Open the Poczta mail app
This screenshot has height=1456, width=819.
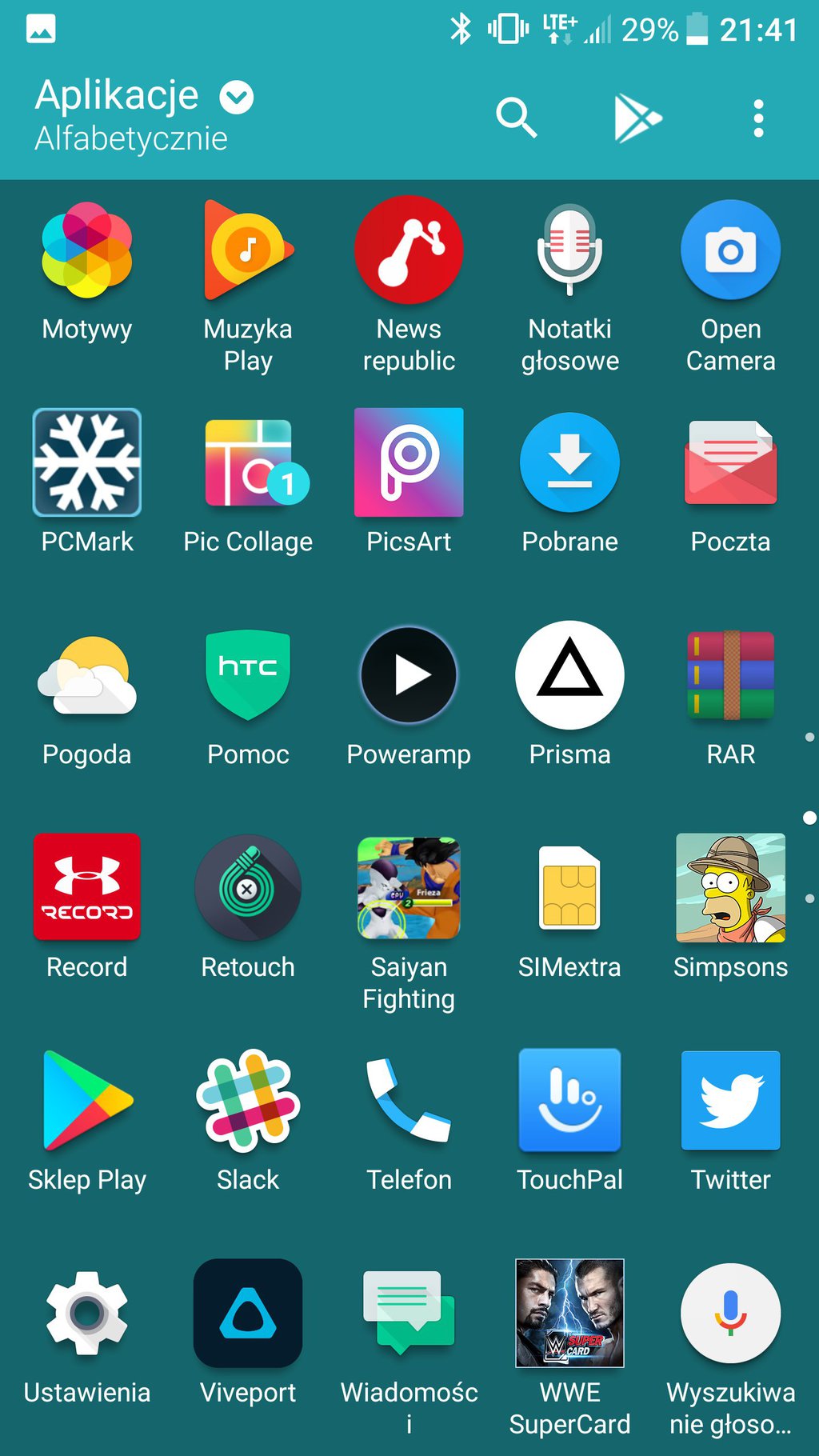pos(730,462)
